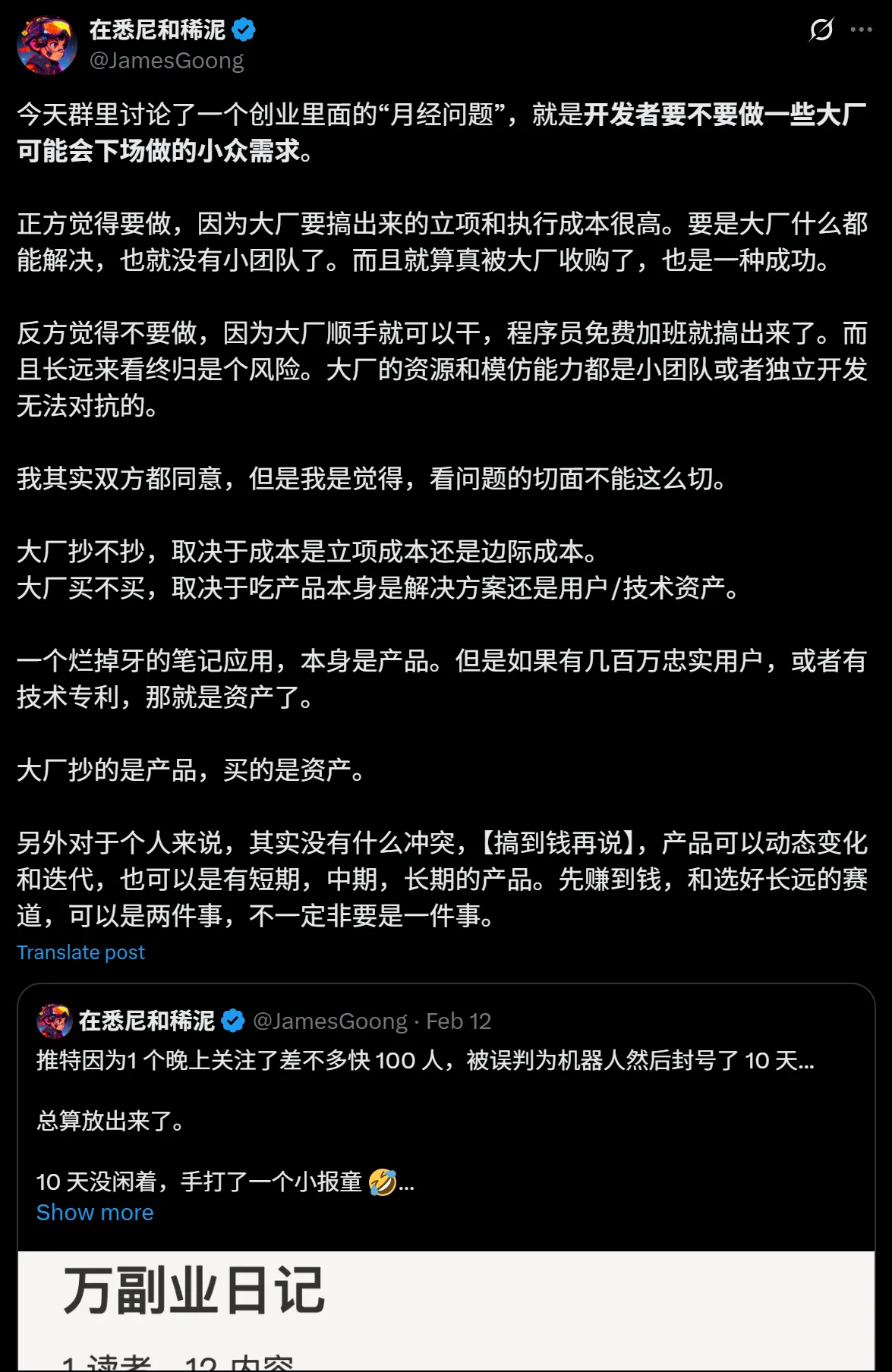Translate this post to English
This screenshot has width=892, height=1372.
(80, 952)
